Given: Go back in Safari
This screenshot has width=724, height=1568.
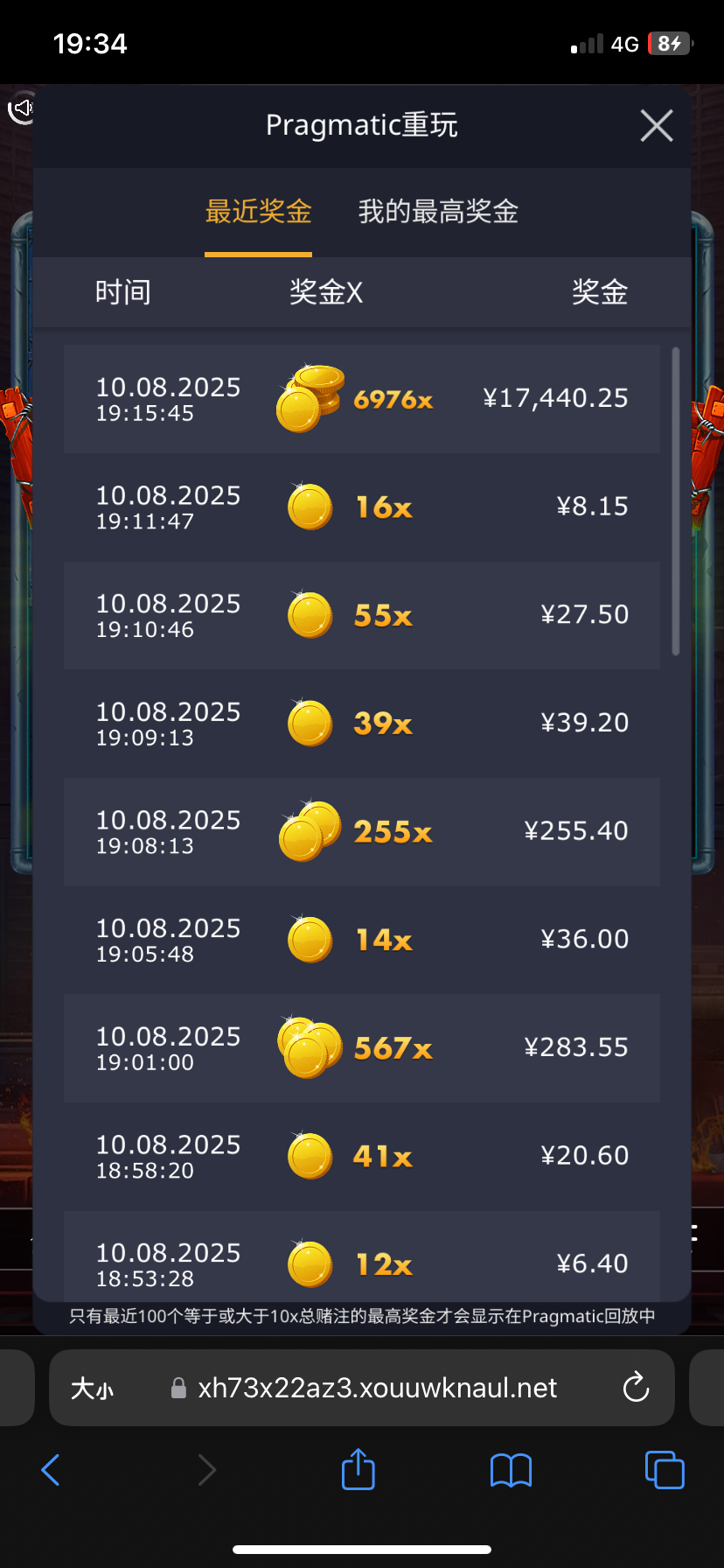Looking at the screenshot, I should [51, 1470].
